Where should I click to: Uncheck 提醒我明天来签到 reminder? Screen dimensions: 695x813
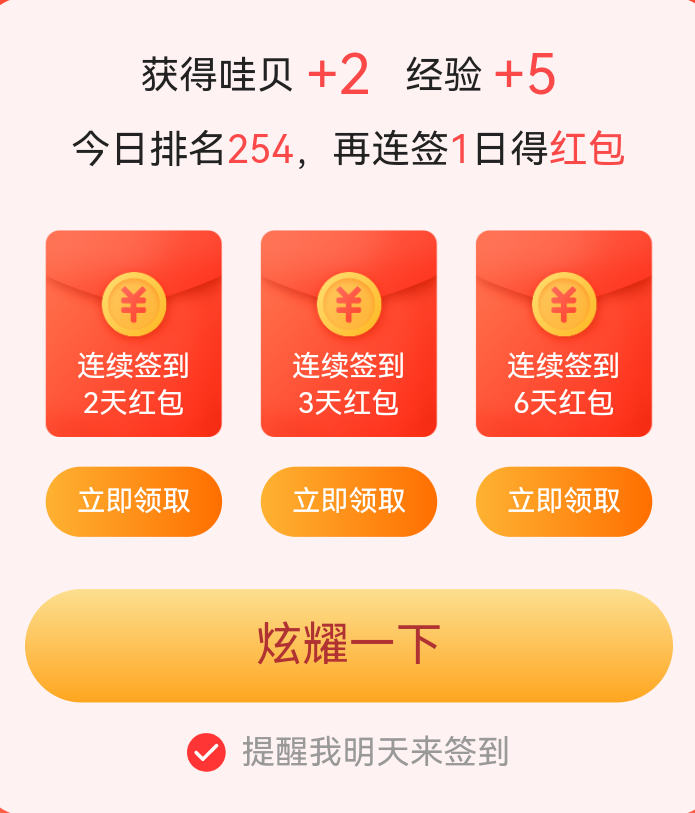207,752
